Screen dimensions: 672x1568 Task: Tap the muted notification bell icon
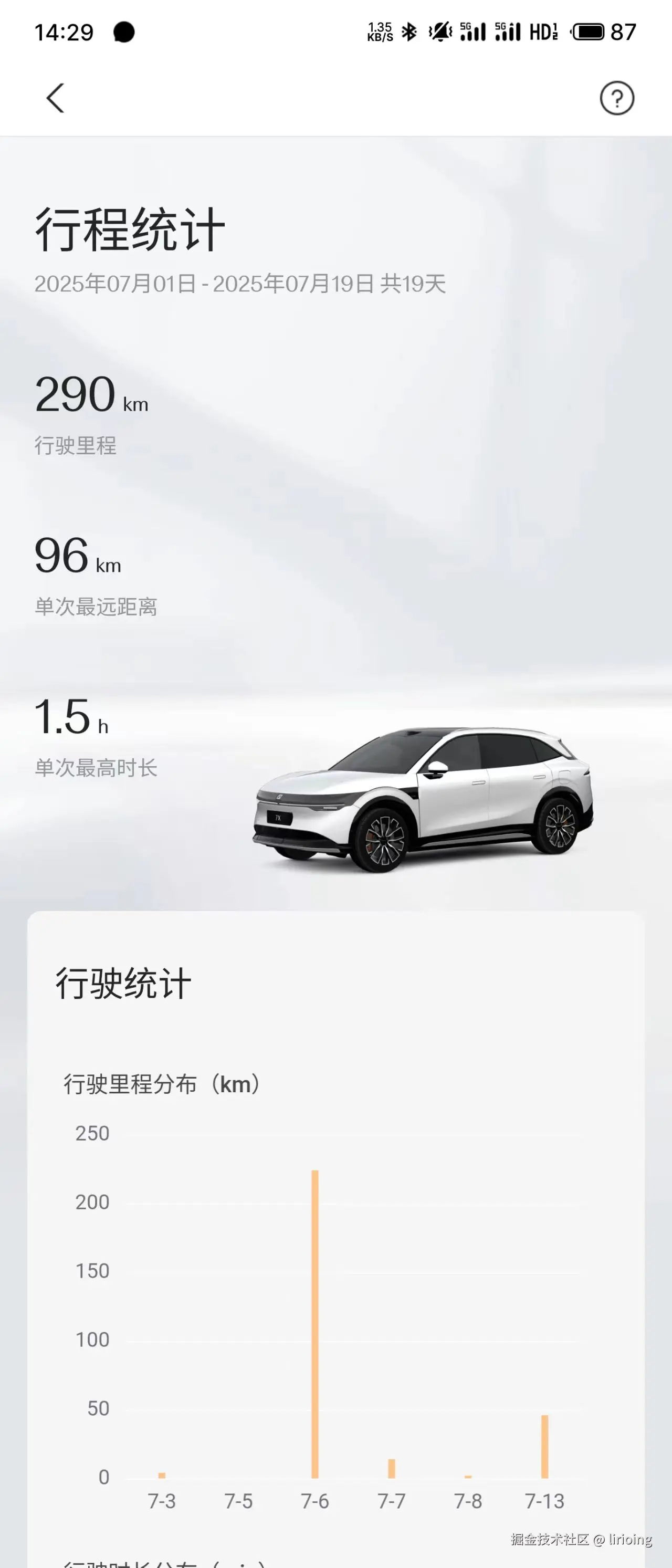[x=439, y=32]
